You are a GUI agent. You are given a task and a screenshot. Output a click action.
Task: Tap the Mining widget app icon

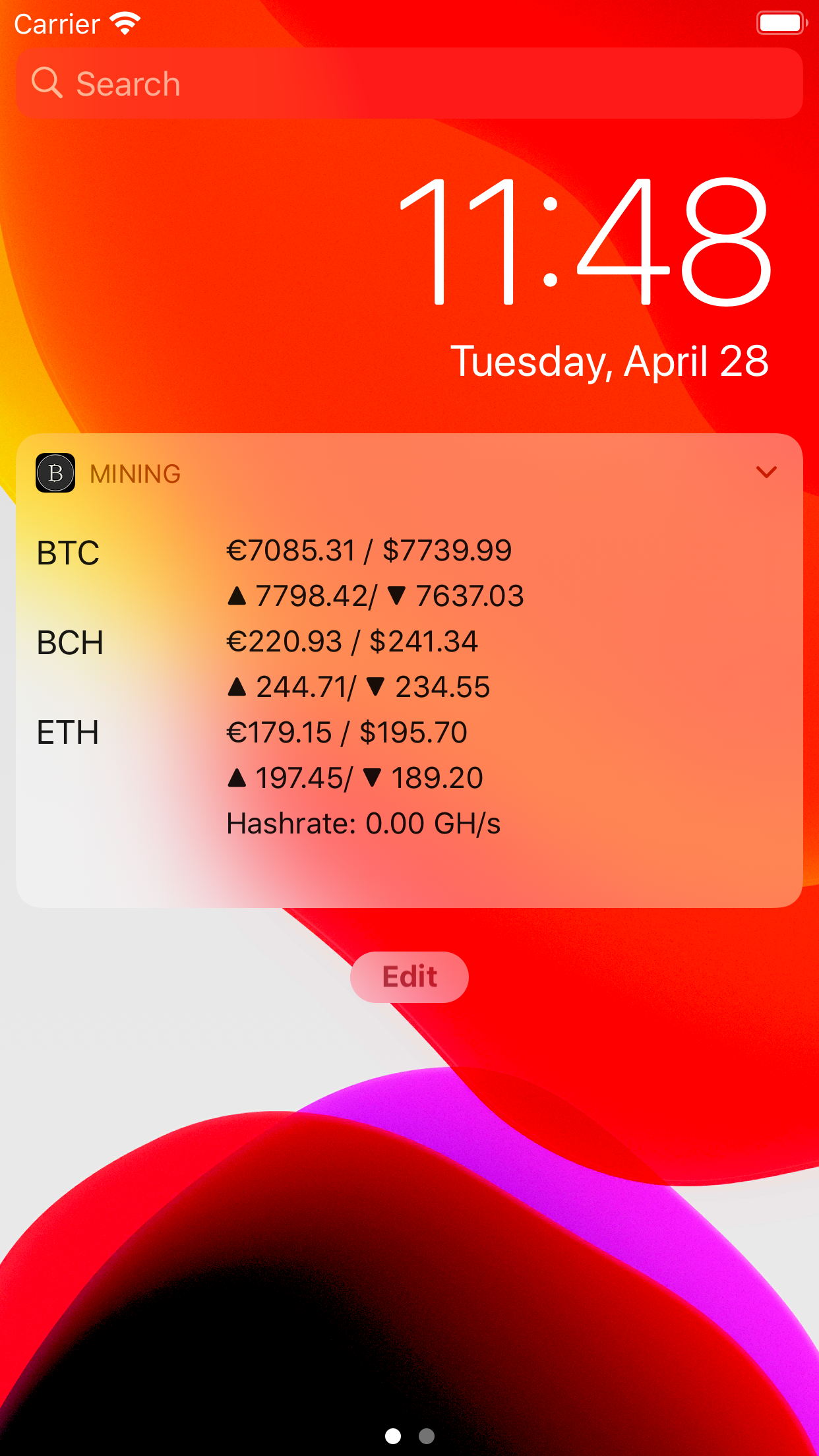pos(55,473)
